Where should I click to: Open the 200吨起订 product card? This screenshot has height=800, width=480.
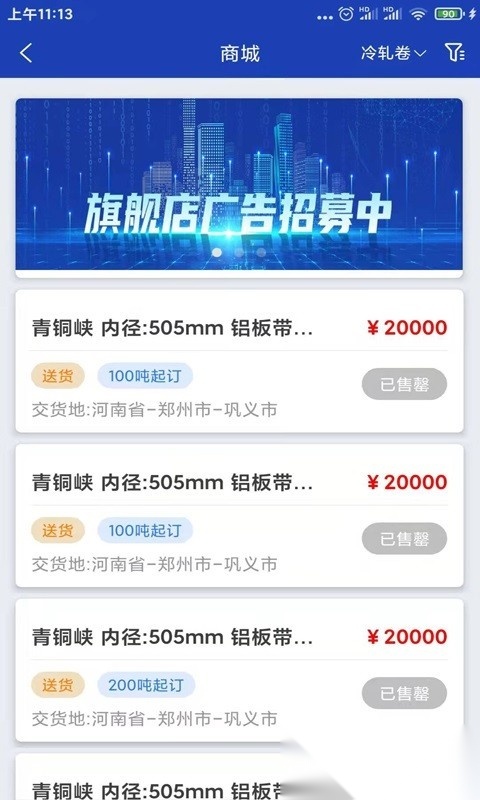coord(239,670)
